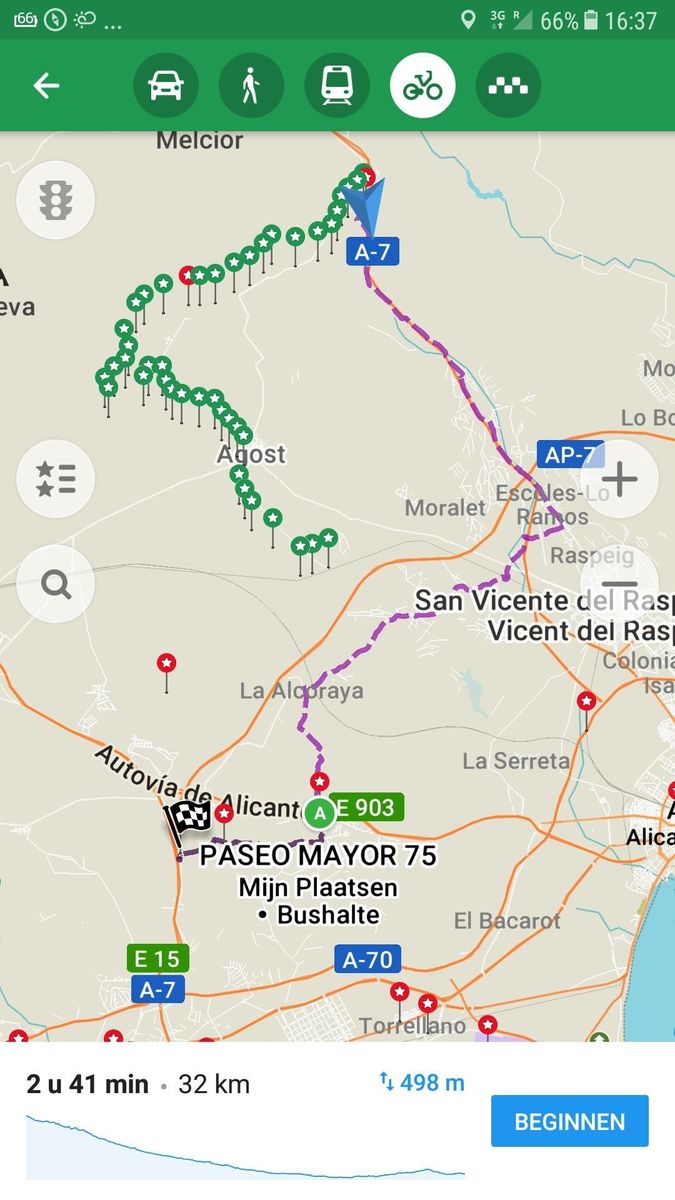Switch to walking routing mode
The width and height of the screenshot is (675, 1200).
pos(251,86)
